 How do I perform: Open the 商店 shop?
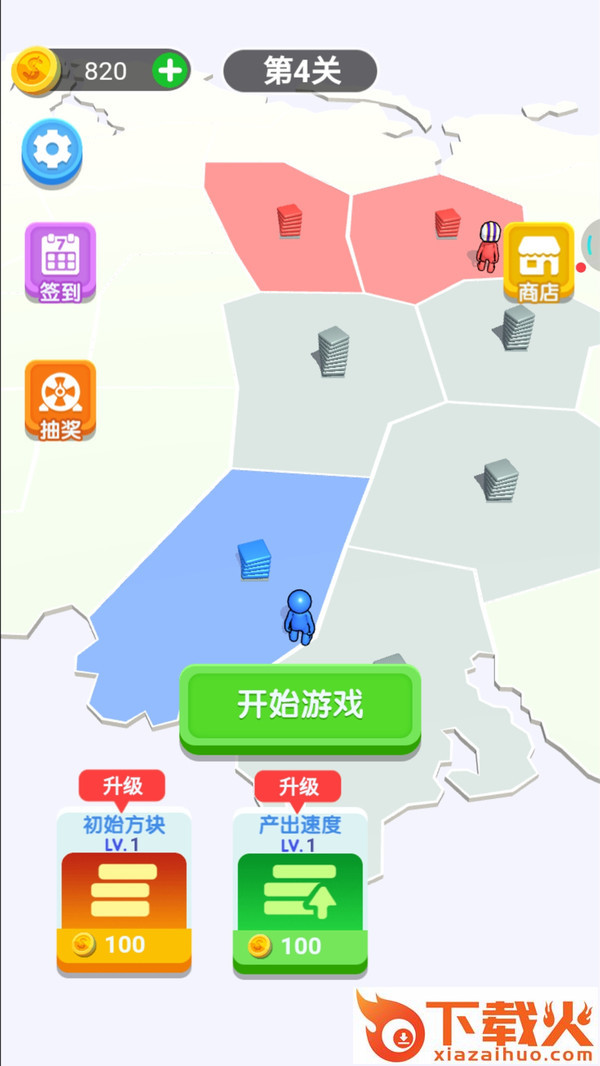coord(538,262)
